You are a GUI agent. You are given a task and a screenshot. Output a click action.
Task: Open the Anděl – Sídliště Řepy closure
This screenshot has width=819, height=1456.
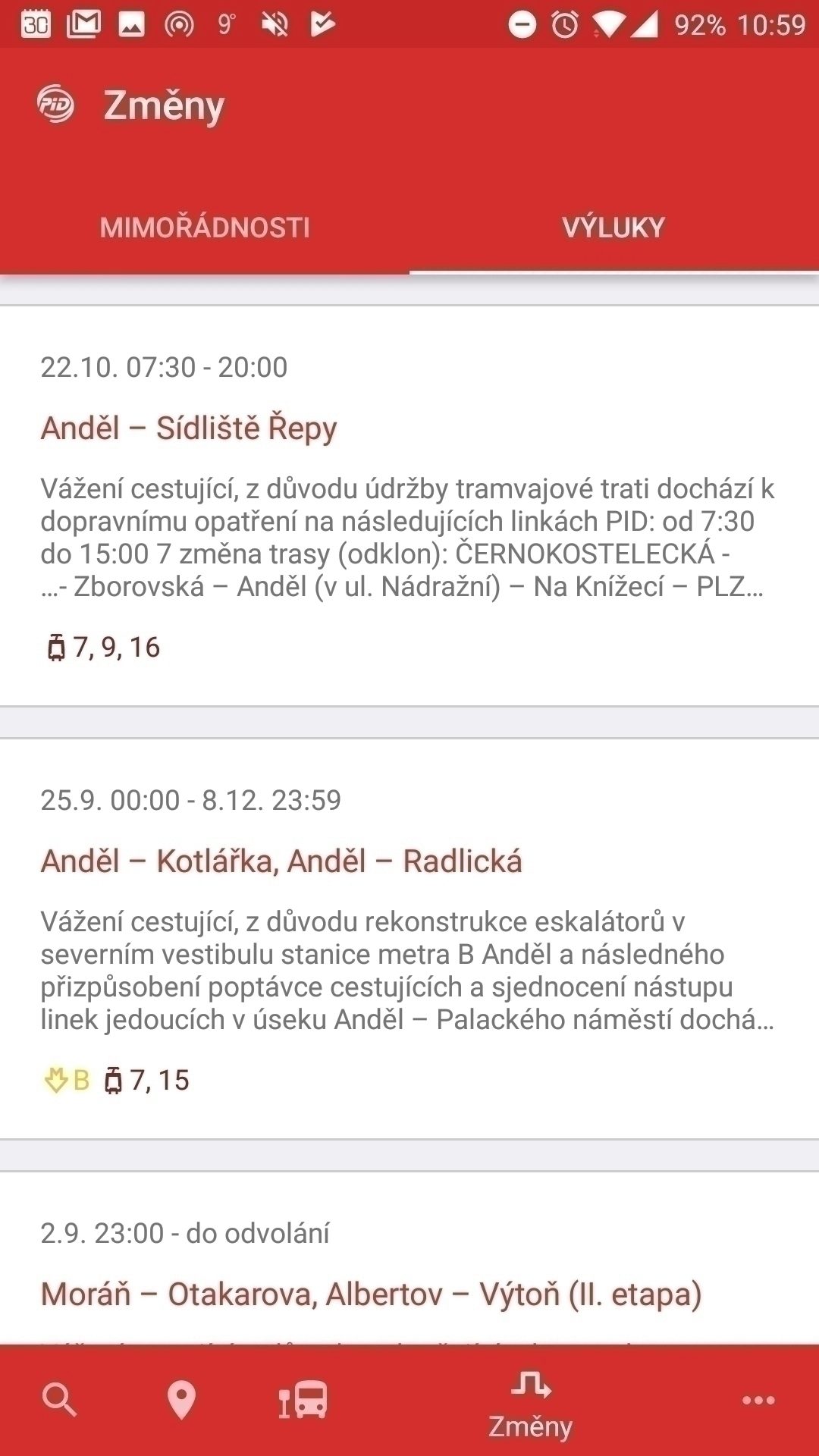tap(409, 506)
